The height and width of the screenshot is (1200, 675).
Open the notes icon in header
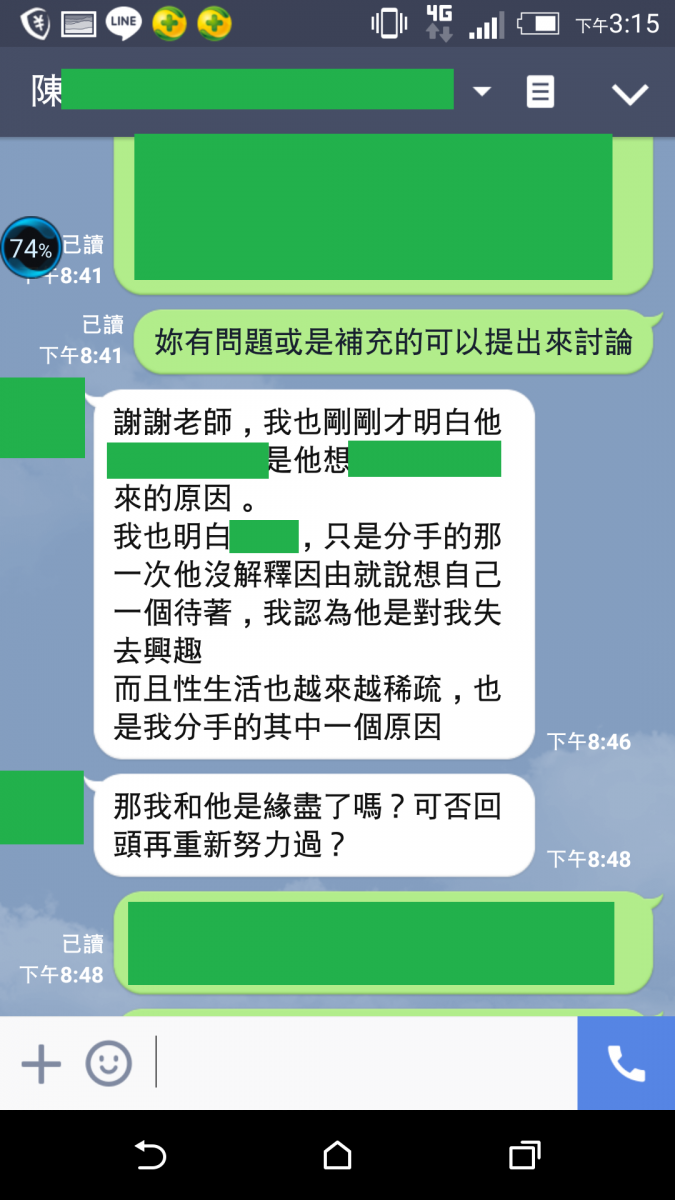(x=540, y=93)
